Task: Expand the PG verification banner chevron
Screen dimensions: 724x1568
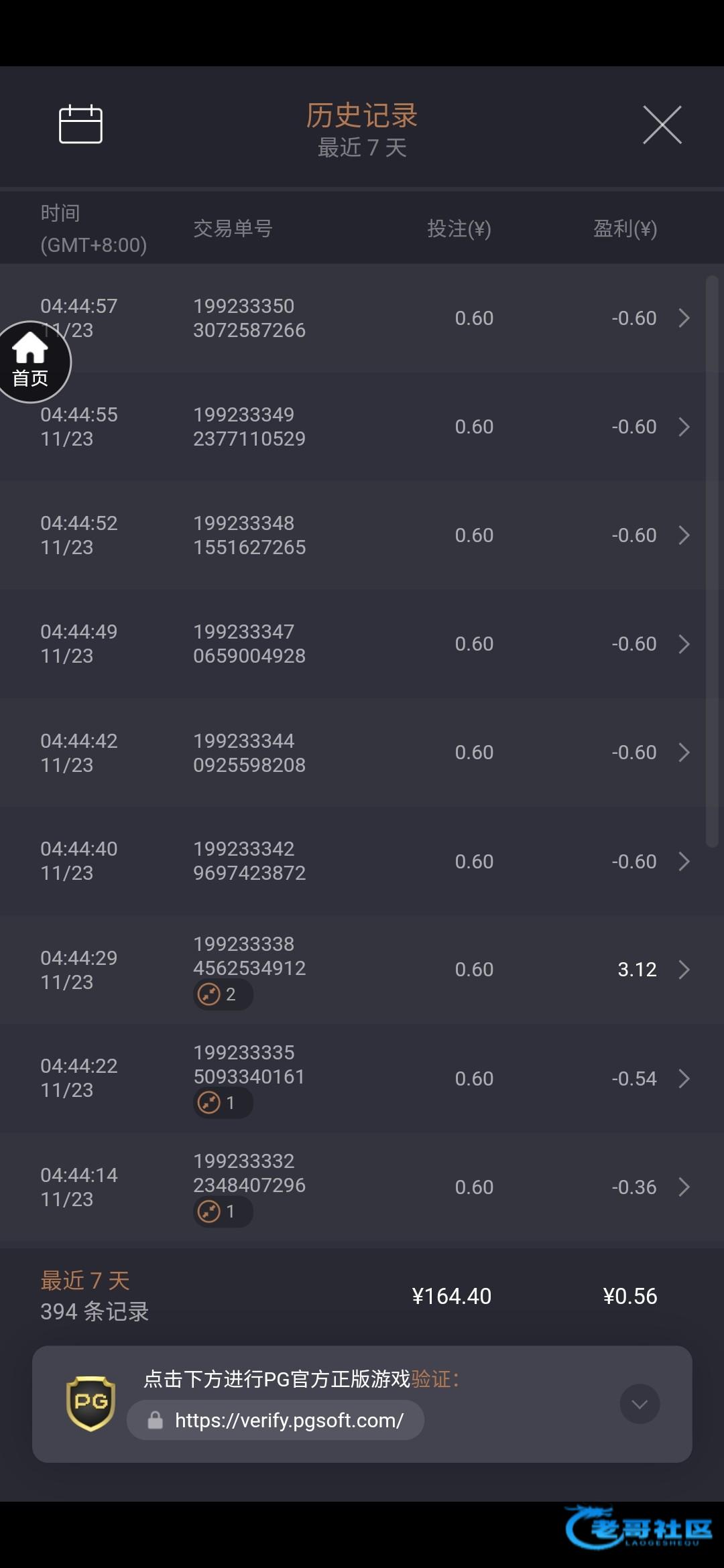Action: point(640,1404)
